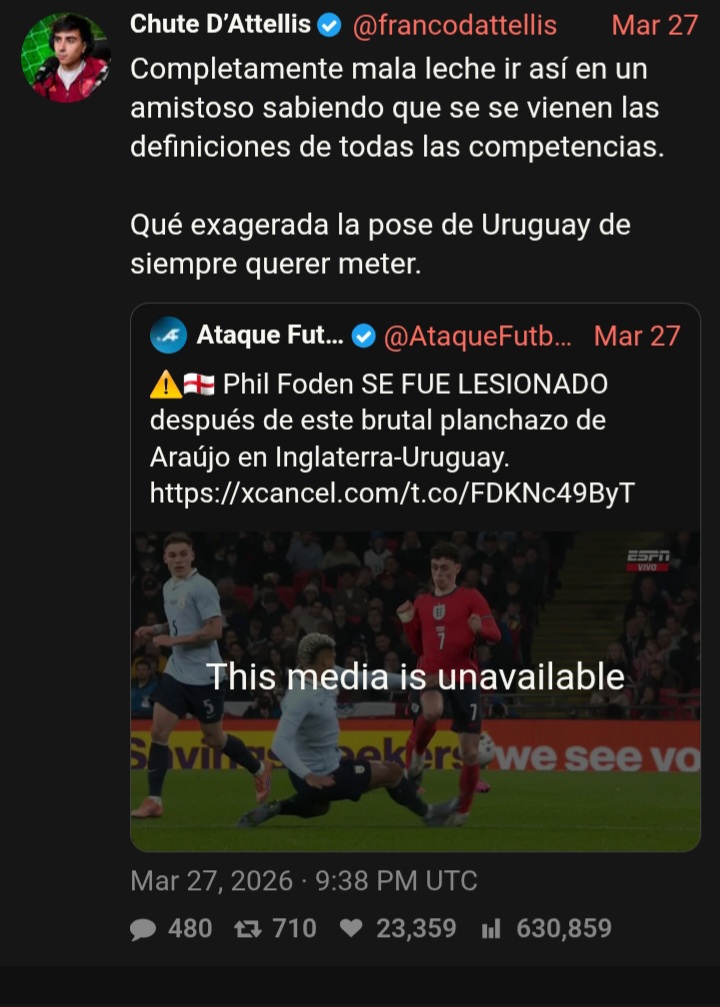View the 23,359 likes

click(398, 929)
